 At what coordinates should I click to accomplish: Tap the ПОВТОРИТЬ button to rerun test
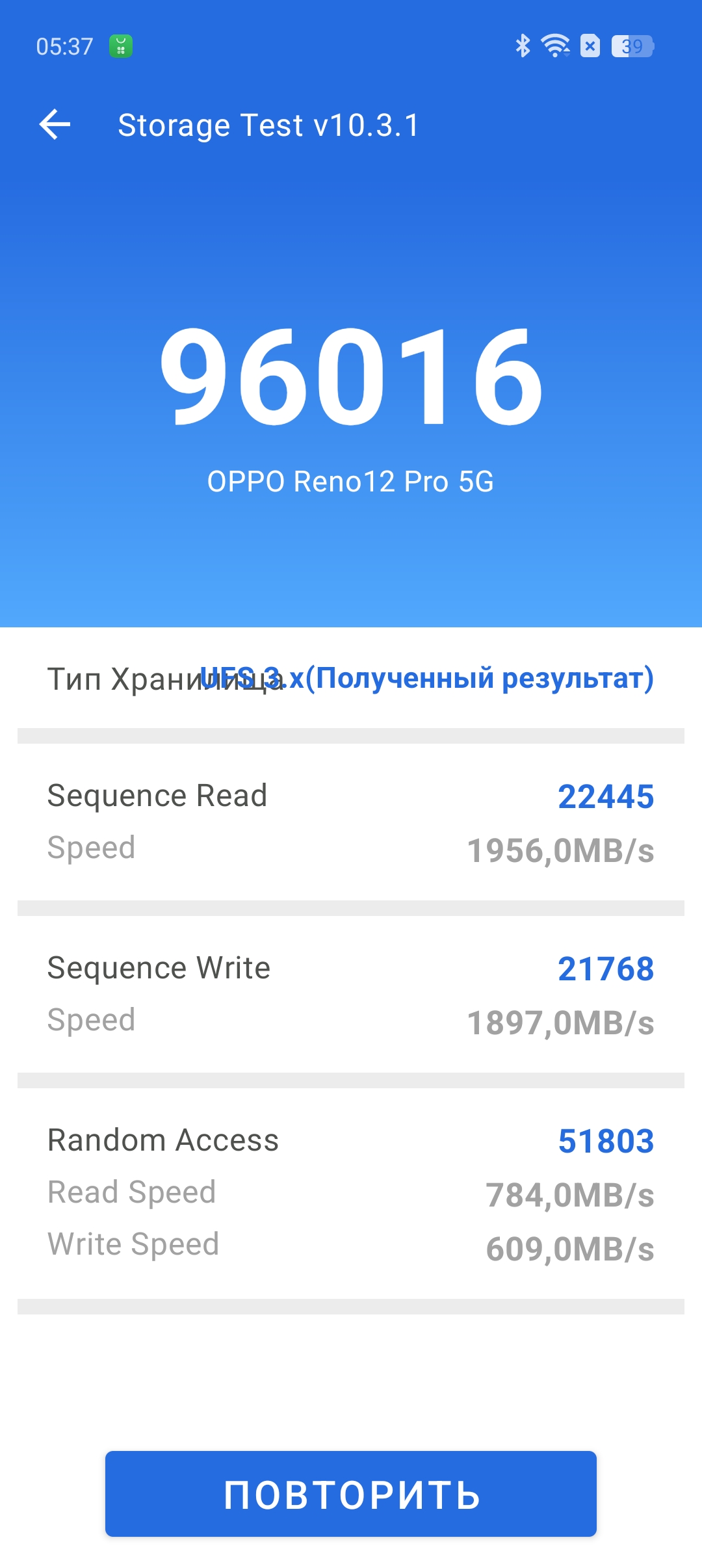351,1494
